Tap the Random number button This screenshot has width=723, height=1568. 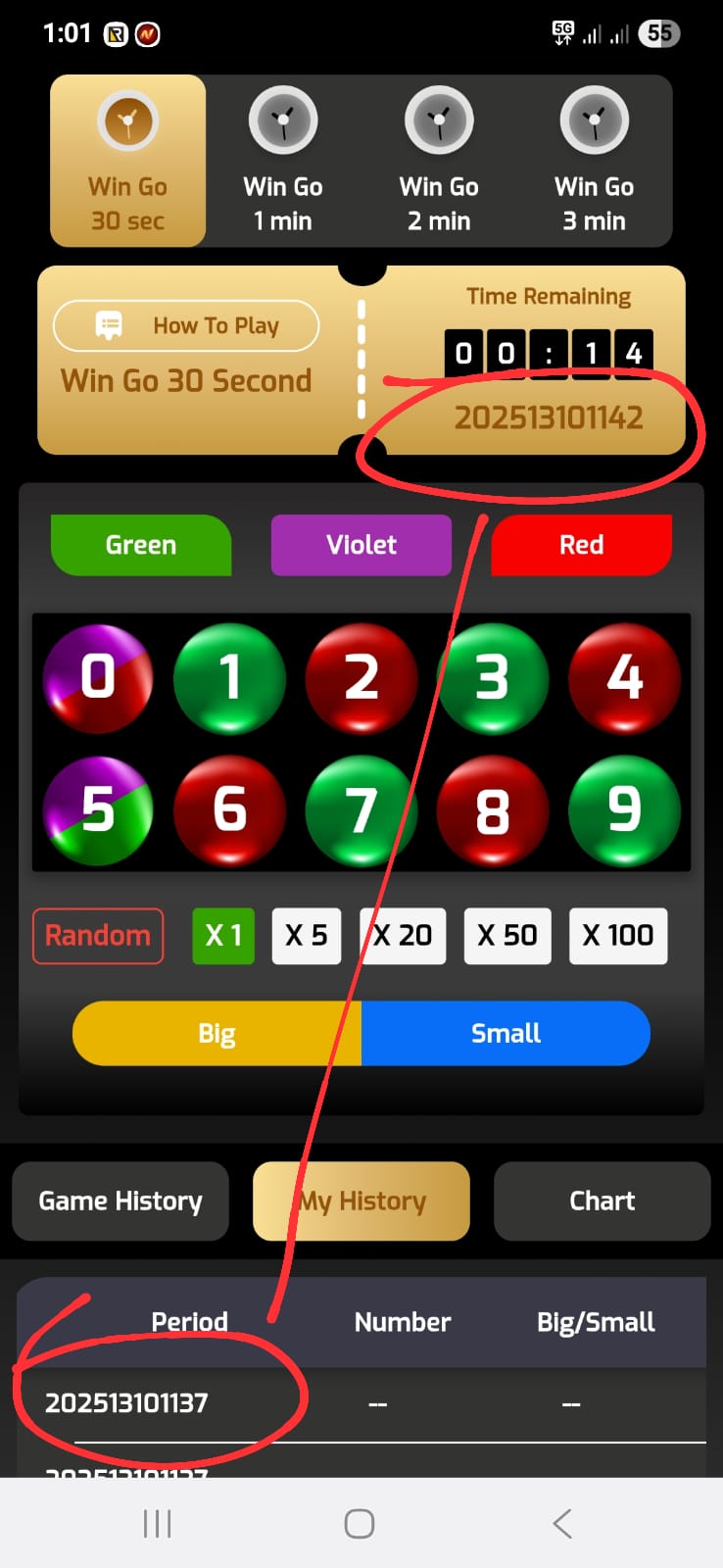click(x=98, y=936)
